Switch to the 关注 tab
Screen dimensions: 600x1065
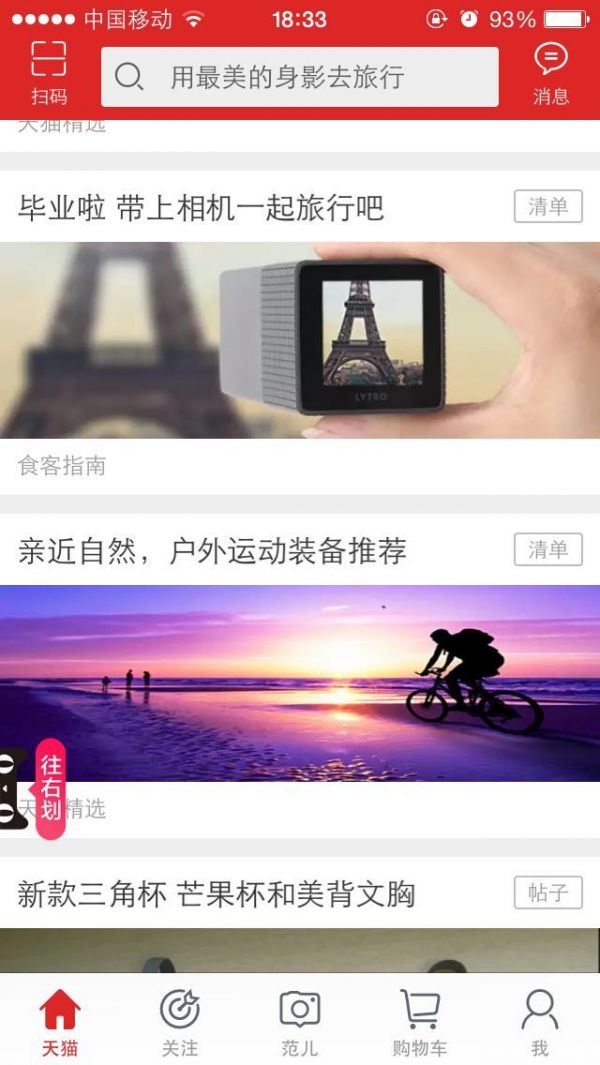[x=180, y=1022]
